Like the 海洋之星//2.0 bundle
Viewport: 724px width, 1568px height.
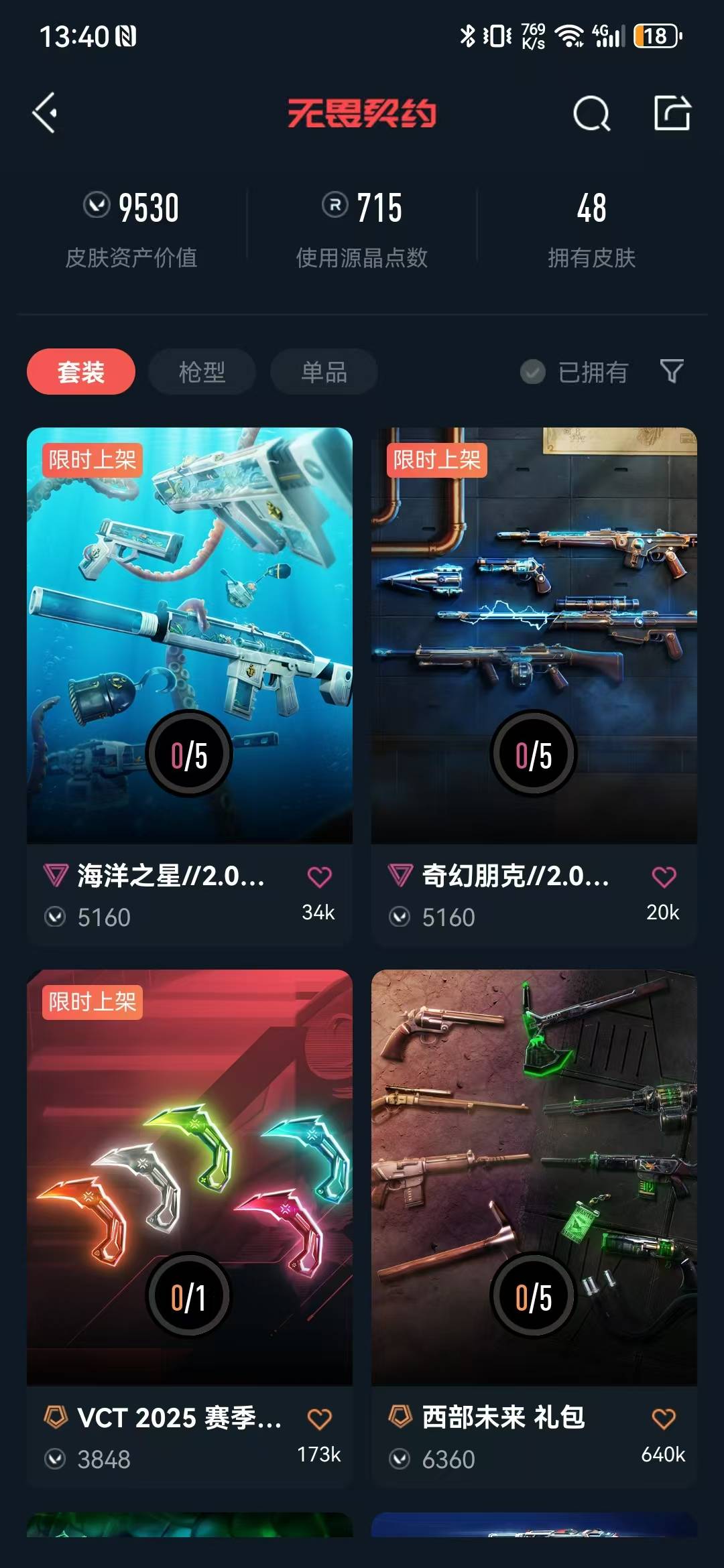coord(319,876)
